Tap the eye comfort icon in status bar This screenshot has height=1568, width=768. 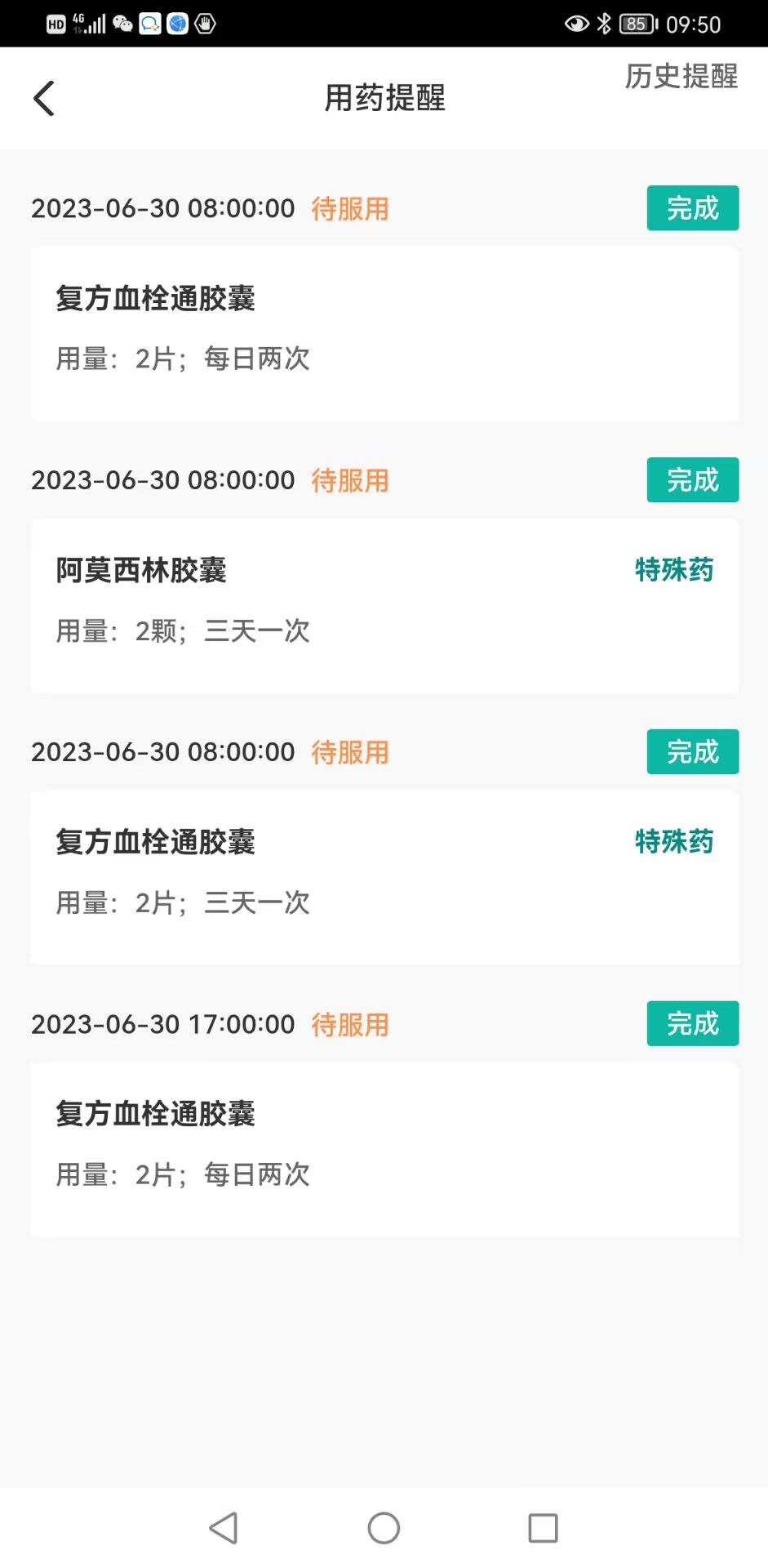(576, 24)
